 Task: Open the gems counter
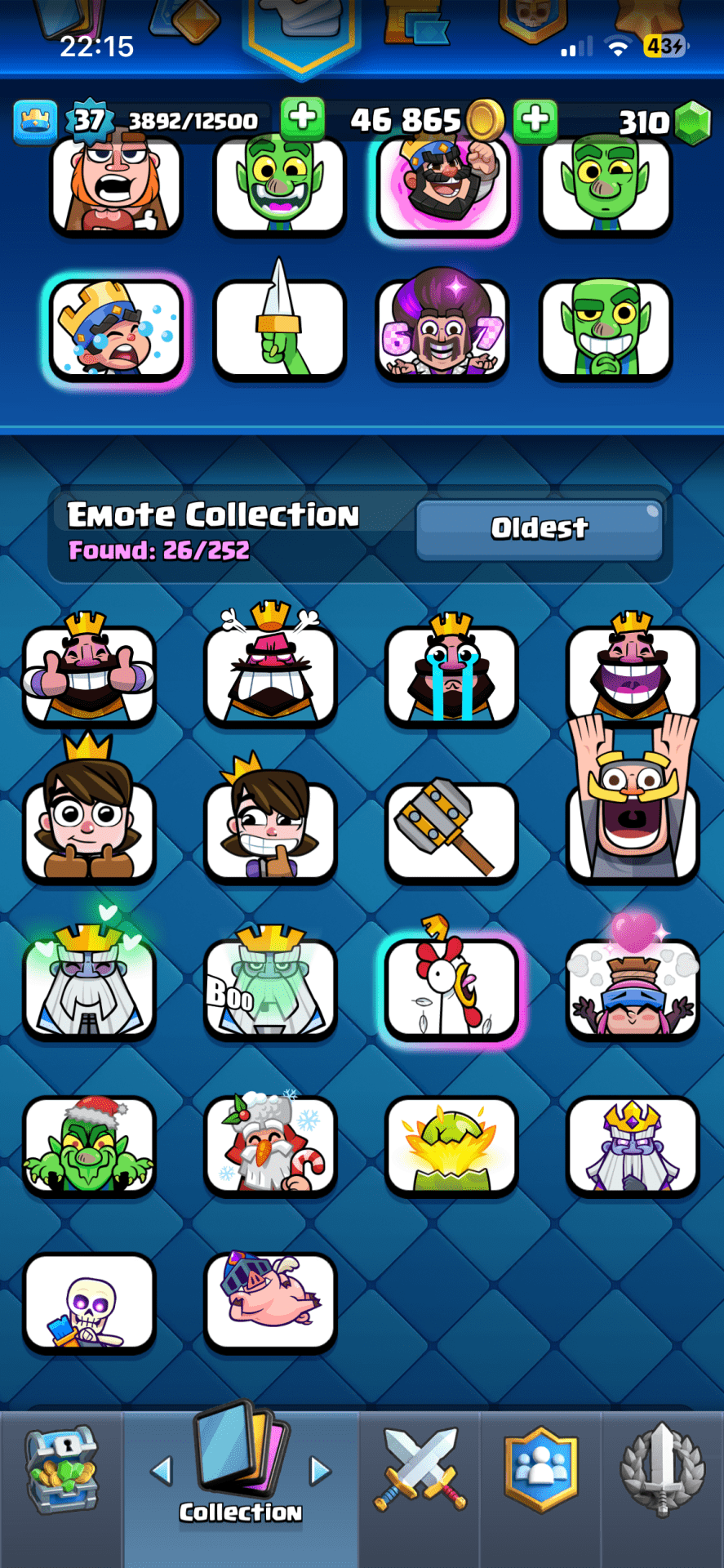click(x=661, y=122)
